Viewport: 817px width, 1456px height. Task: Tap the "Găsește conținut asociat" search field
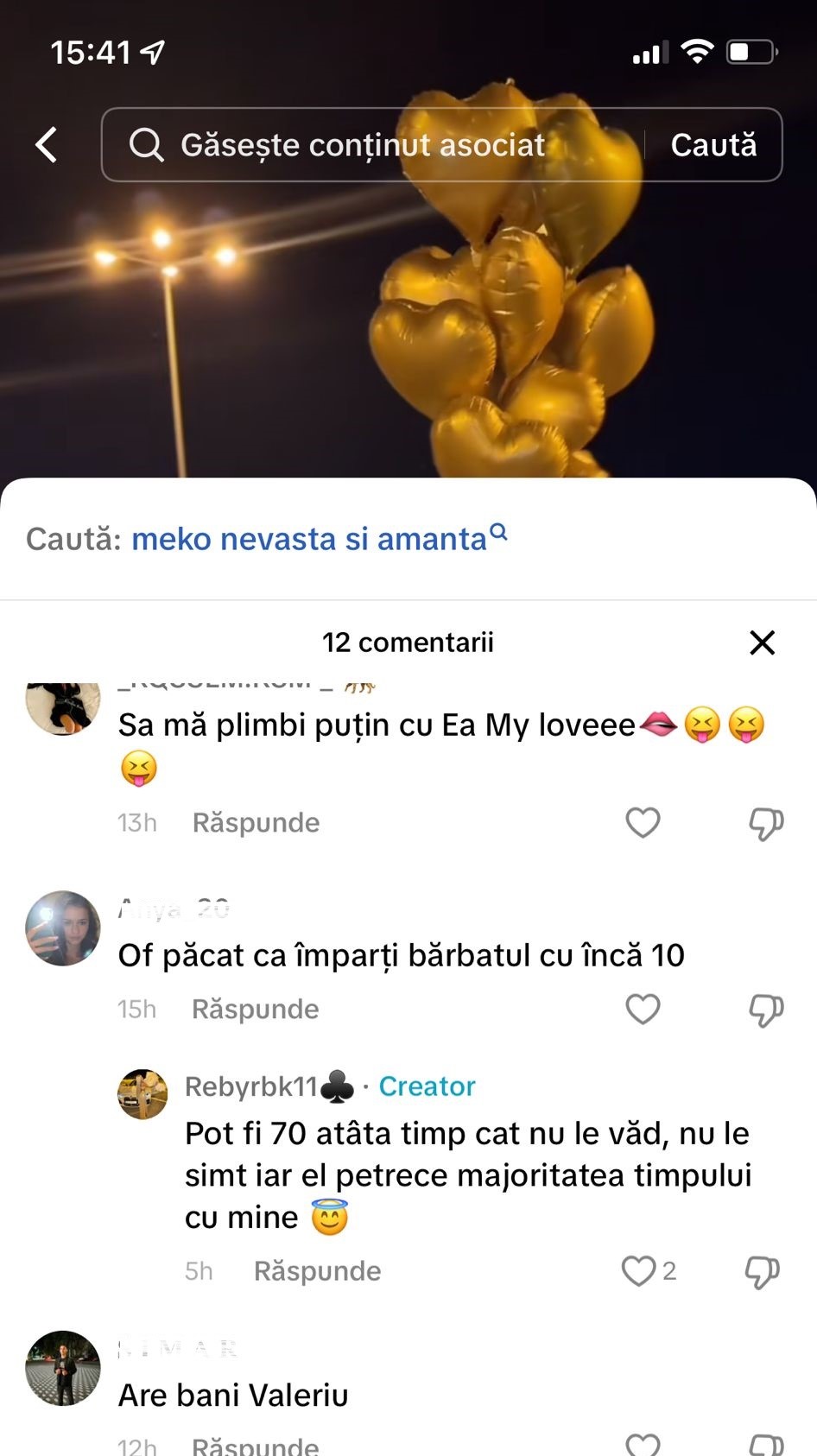363,145
